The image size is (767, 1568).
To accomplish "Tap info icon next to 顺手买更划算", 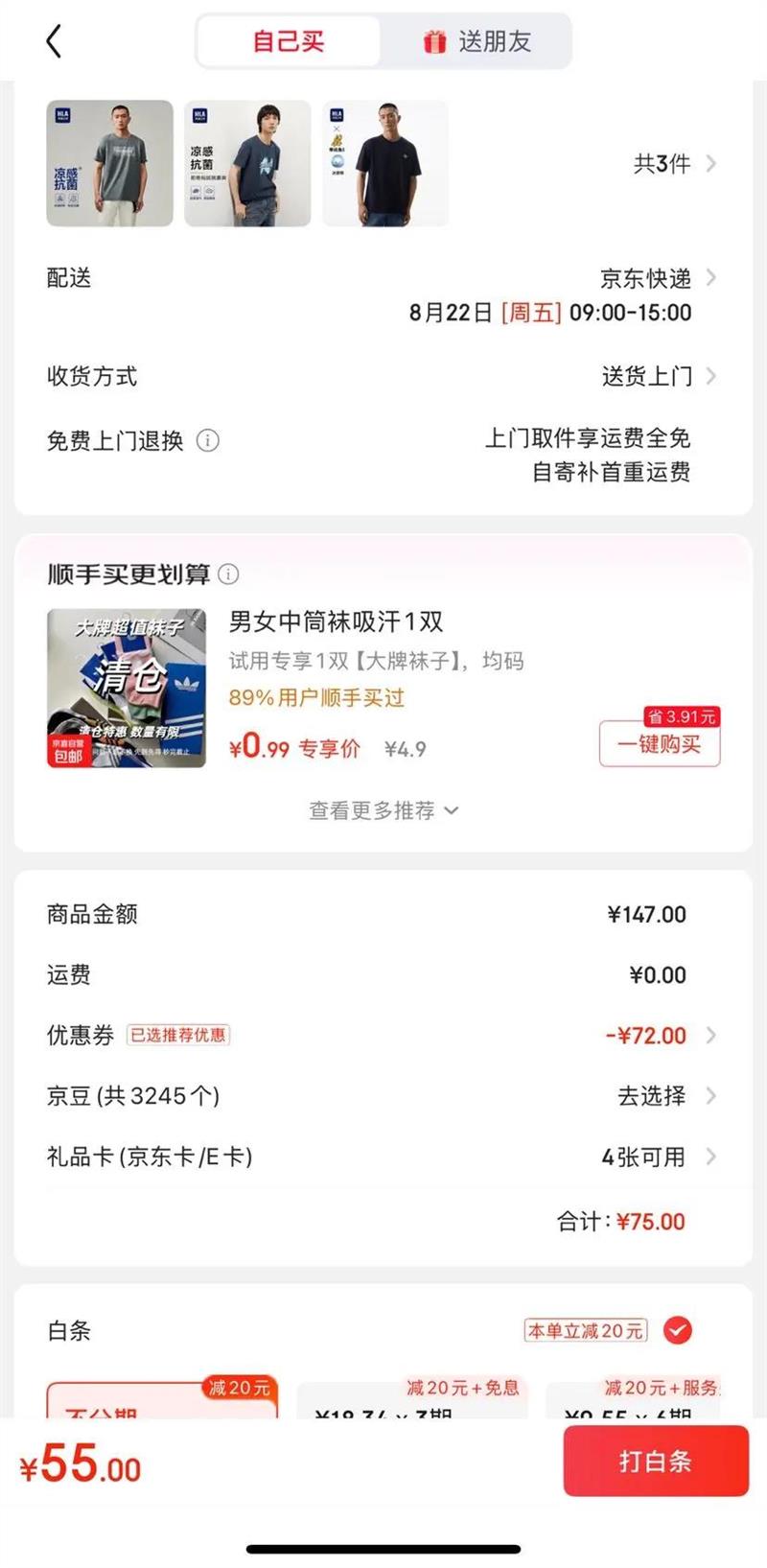I will coord(228,573).
